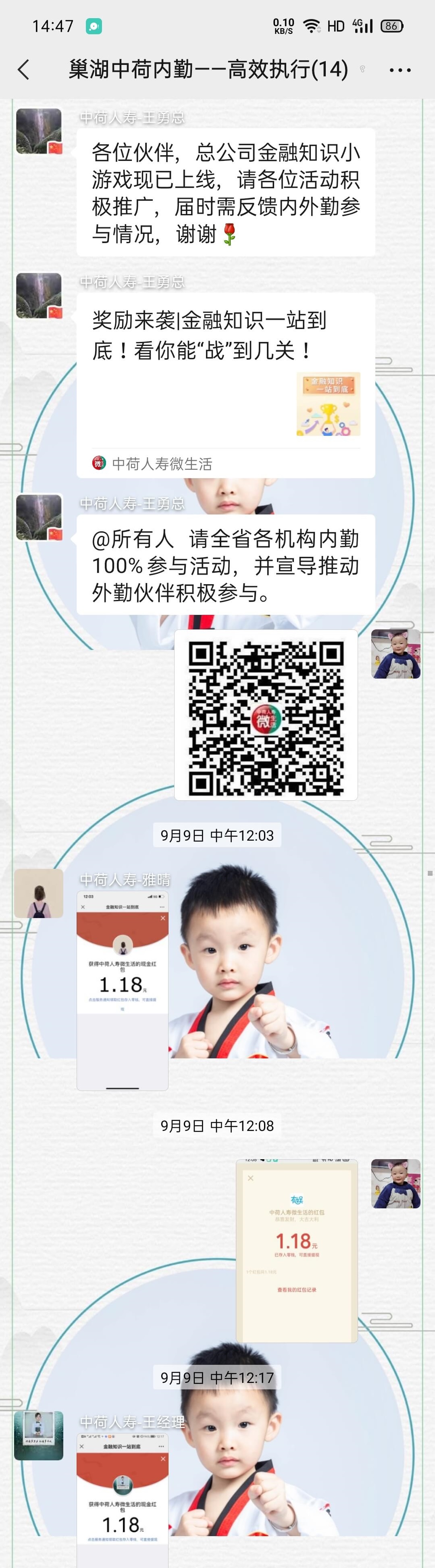The image size is (435, 1568).
Task: Open 王经理's profile avatar
Action: click(x=39, y=1435)
